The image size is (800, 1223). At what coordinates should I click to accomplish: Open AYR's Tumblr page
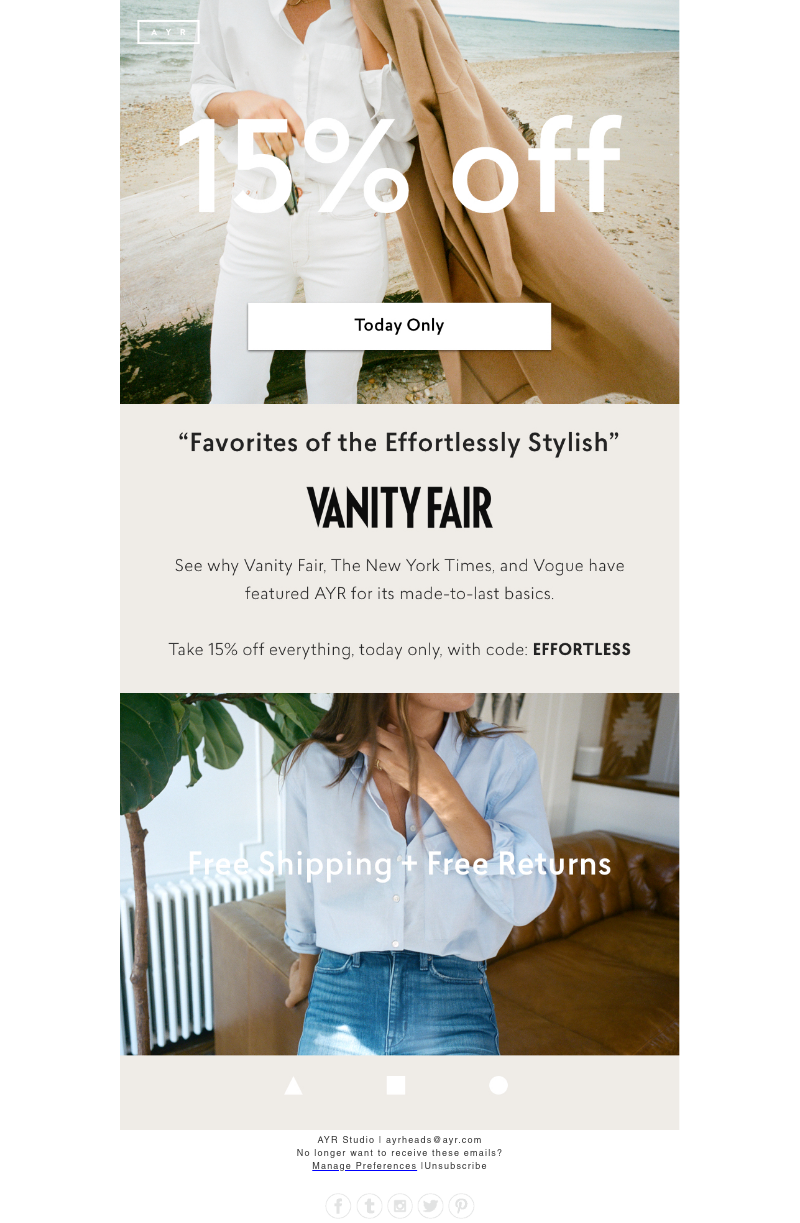click(x=369, y=1206)
